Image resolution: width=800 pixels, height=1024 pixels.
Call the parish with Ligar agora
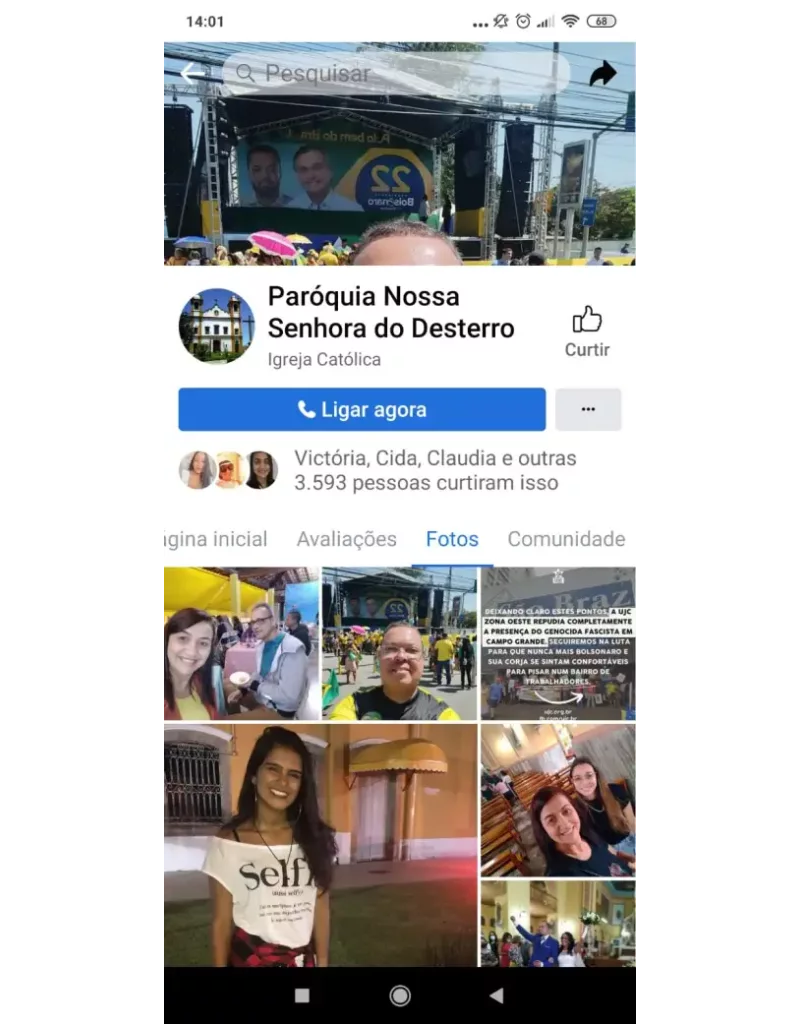tap(362, 410)
